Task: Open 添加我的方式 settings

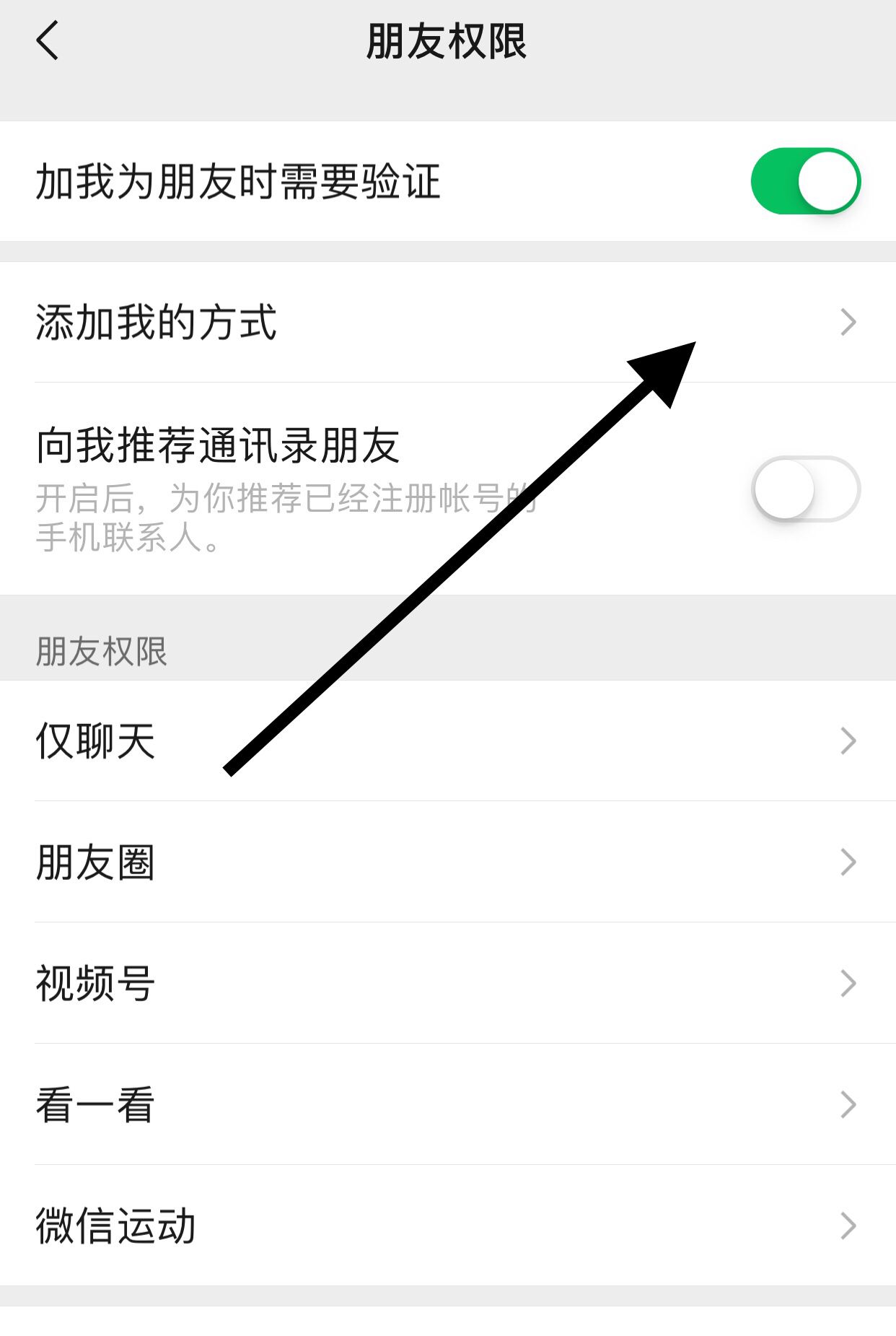Action: pos(447,322)
